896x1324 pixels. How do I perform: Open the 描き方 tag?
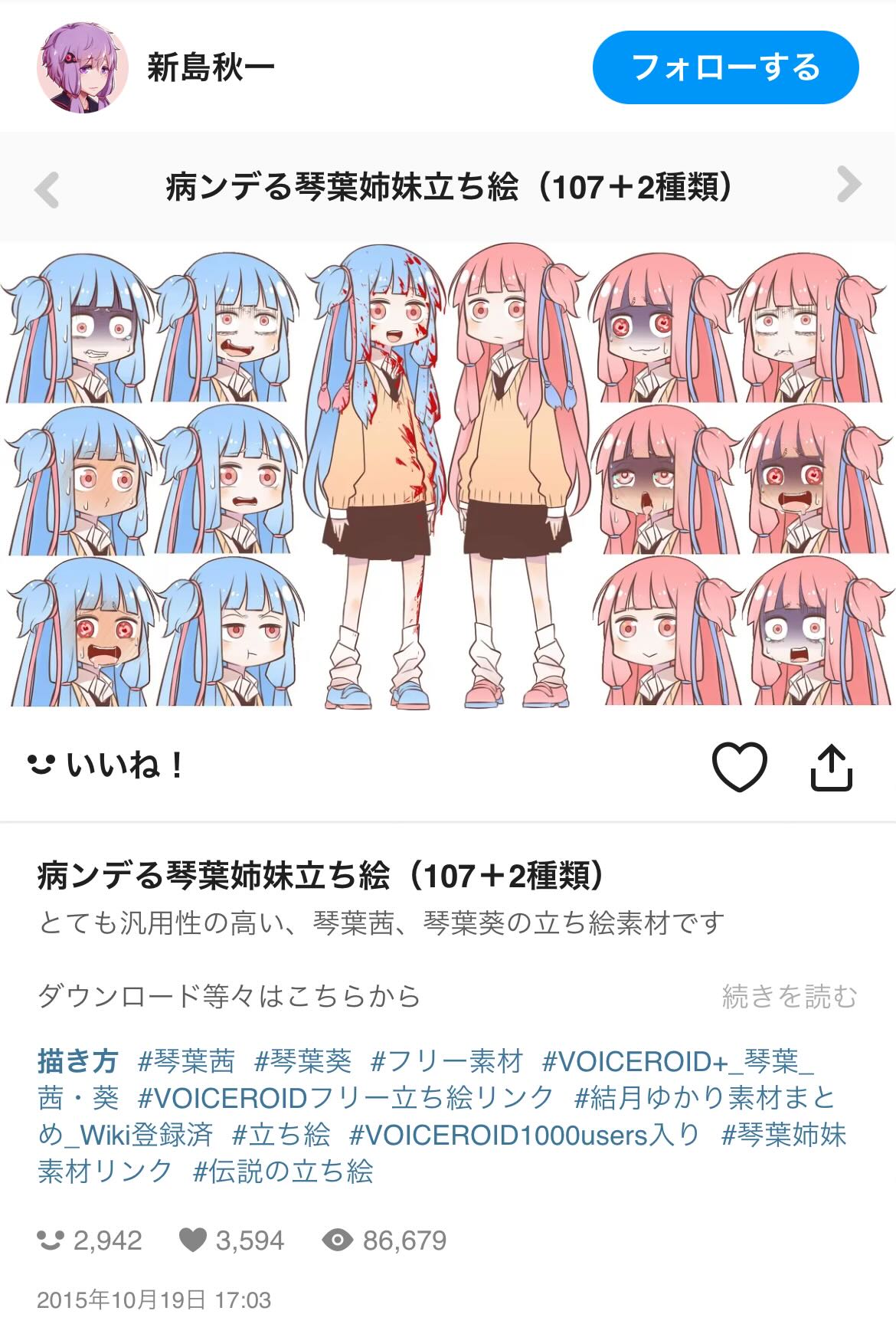pos(77,1061)
